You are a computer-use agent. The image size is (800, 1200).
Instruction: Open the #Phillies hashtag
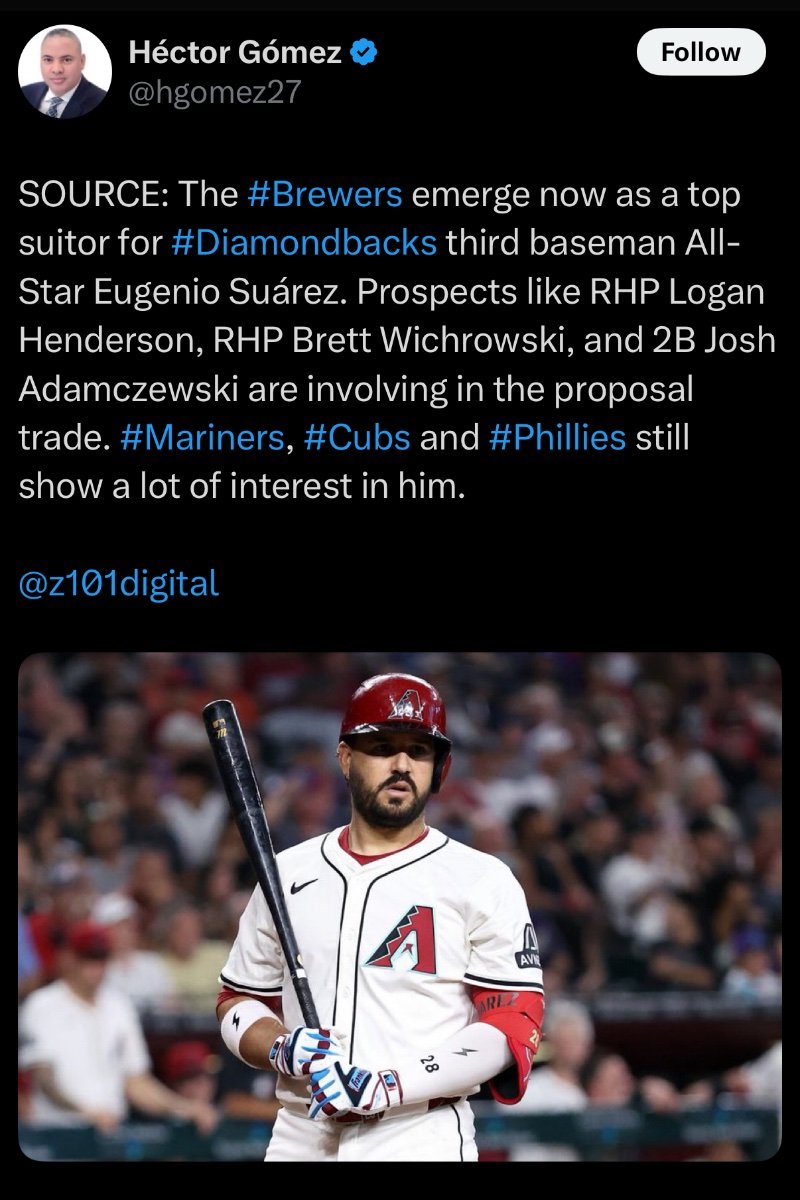pyautogui.click(x=558, y=439)
